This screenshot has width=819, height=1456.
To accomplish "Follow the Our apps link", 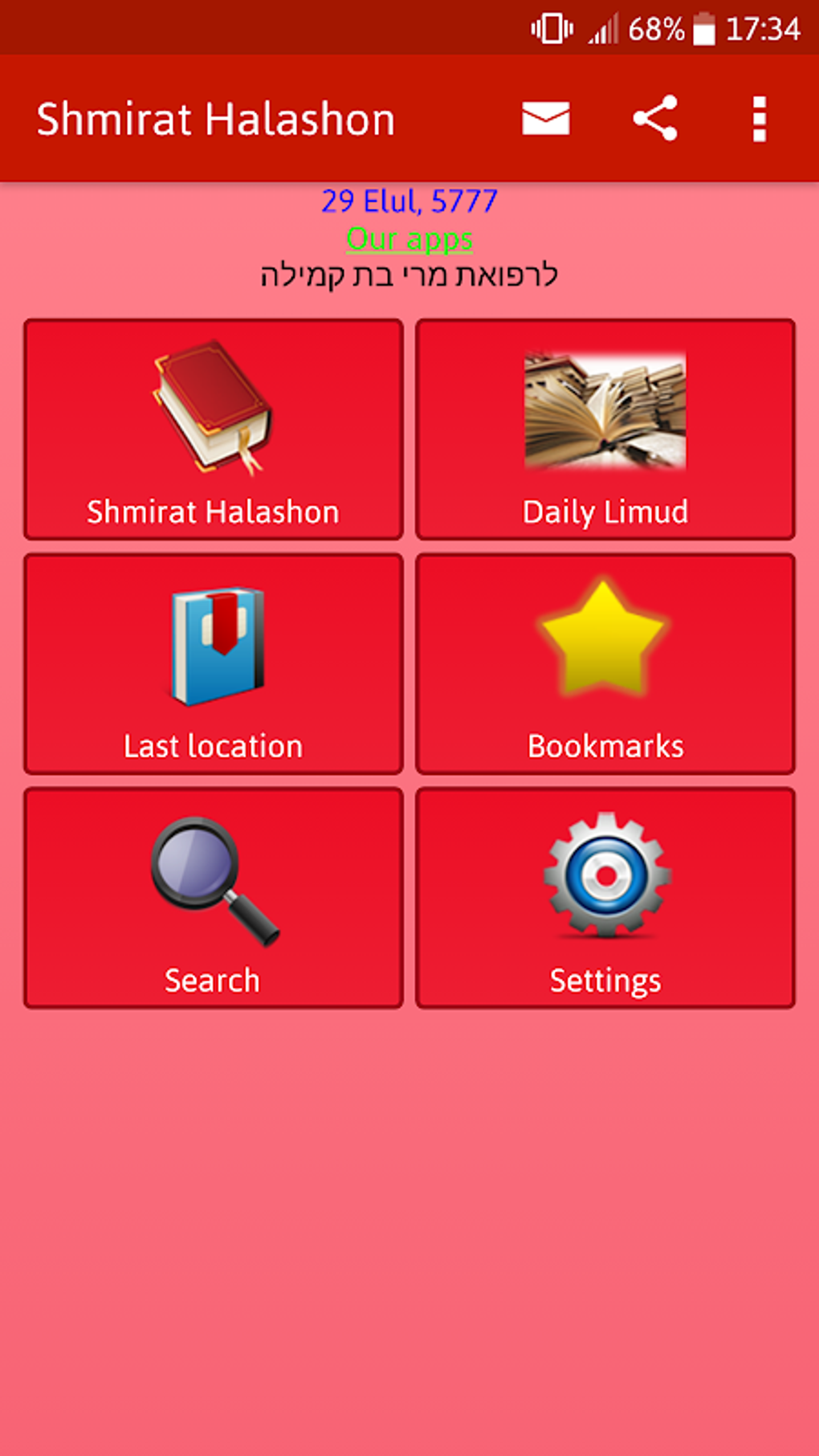I will click(x=409, y=239).
